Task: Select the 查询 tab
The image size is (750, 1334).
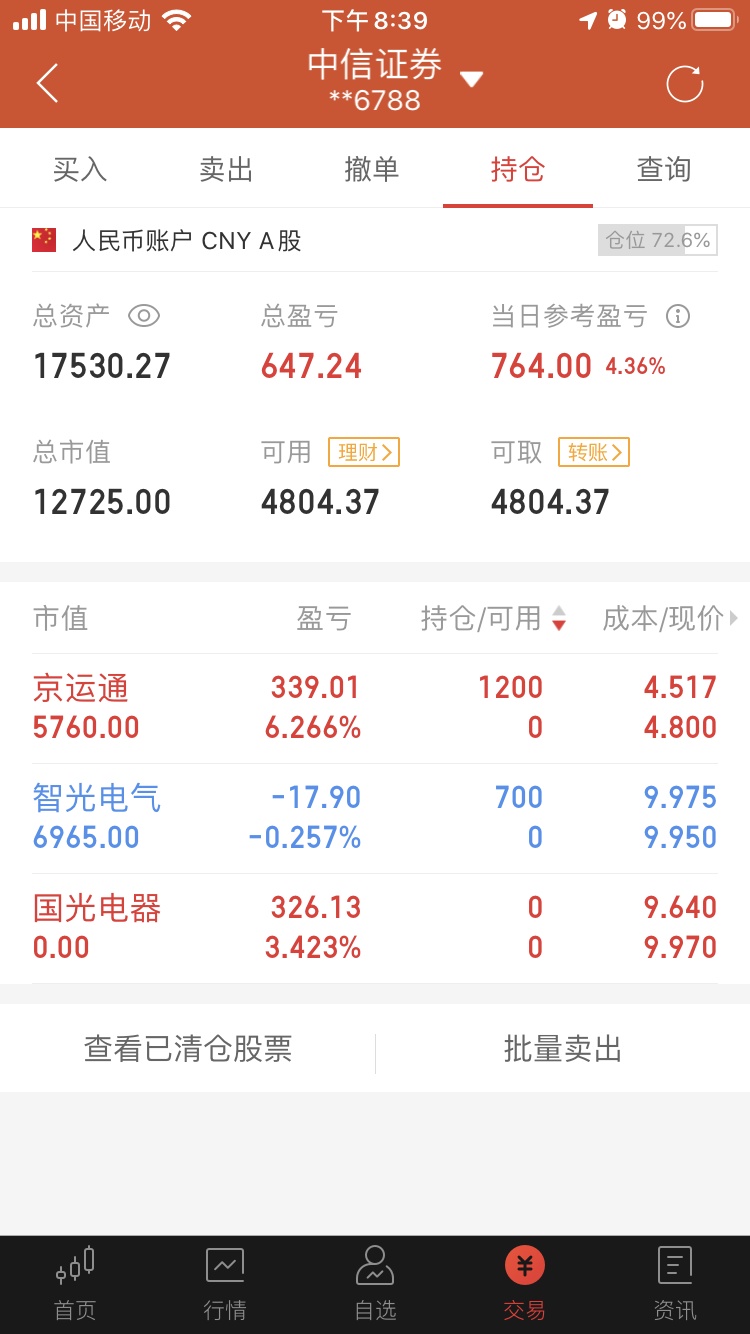Action: pos(664,170)
